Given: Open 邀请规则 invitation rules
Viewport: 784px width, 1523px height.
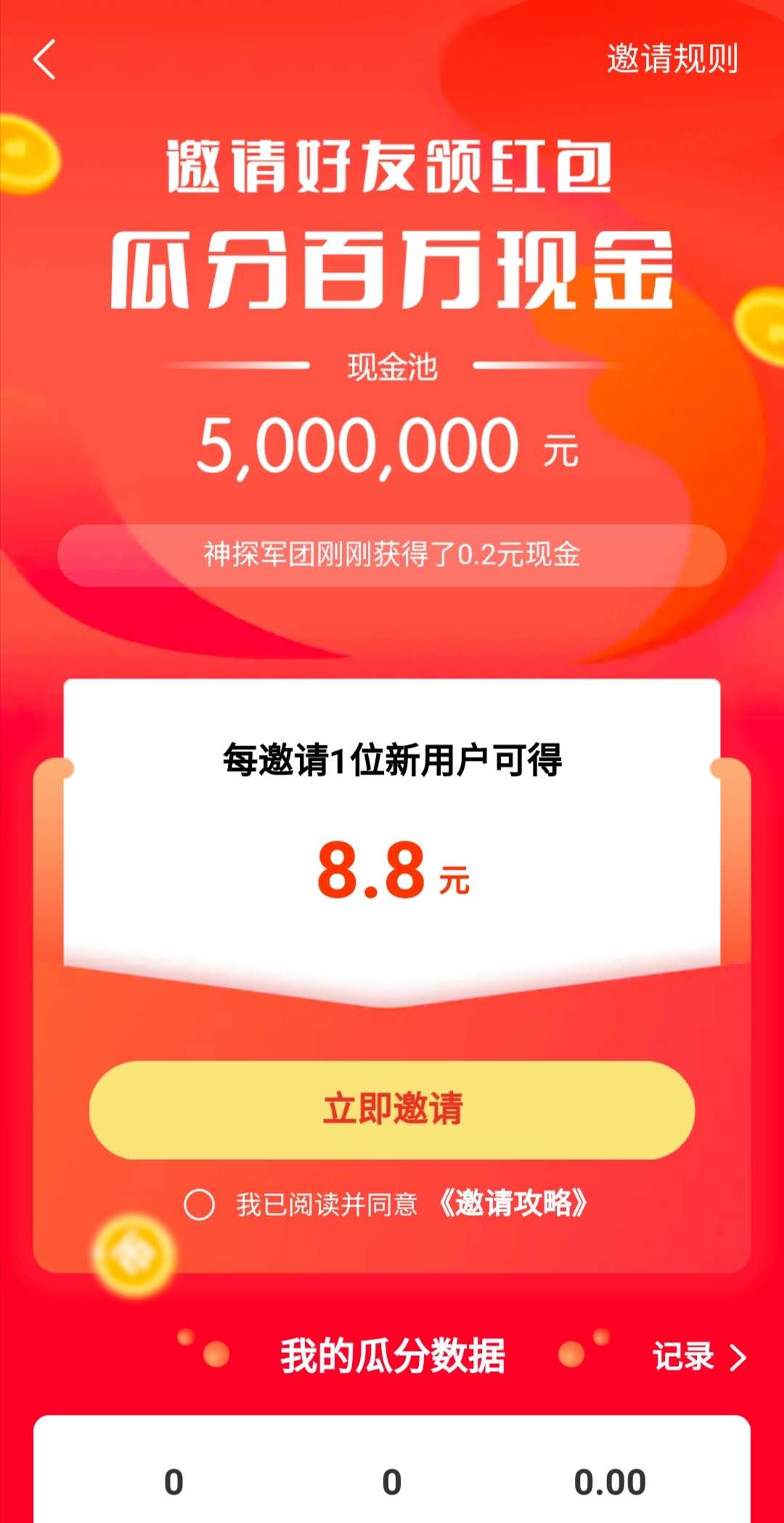Looking at the screenshot, I should tap(672, 59).
